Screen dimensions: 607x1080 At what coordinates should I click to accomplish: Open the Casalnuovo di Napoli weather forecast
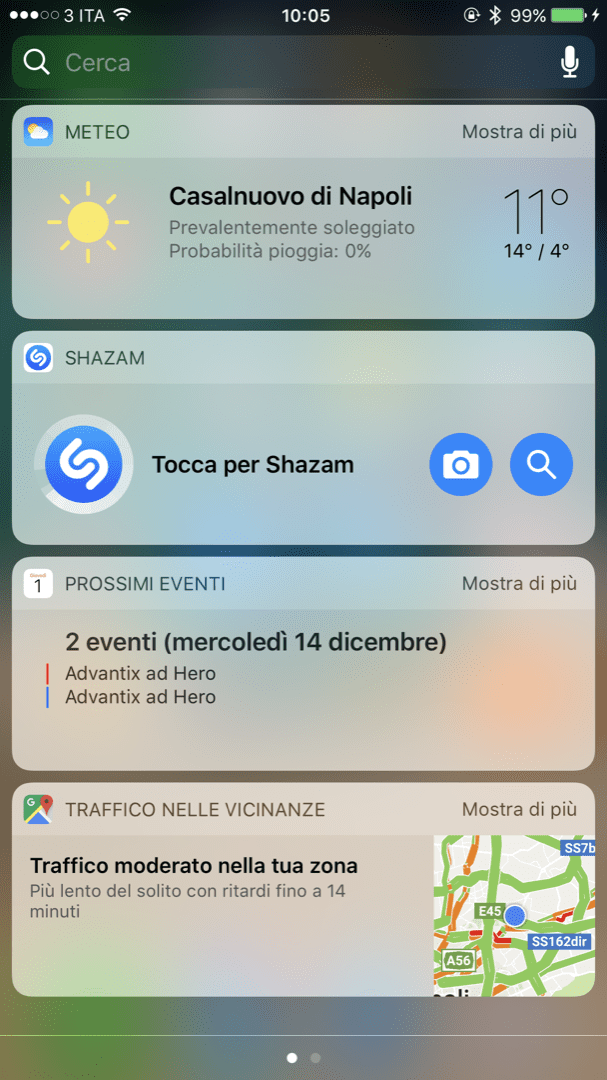(x=290, y=222)
